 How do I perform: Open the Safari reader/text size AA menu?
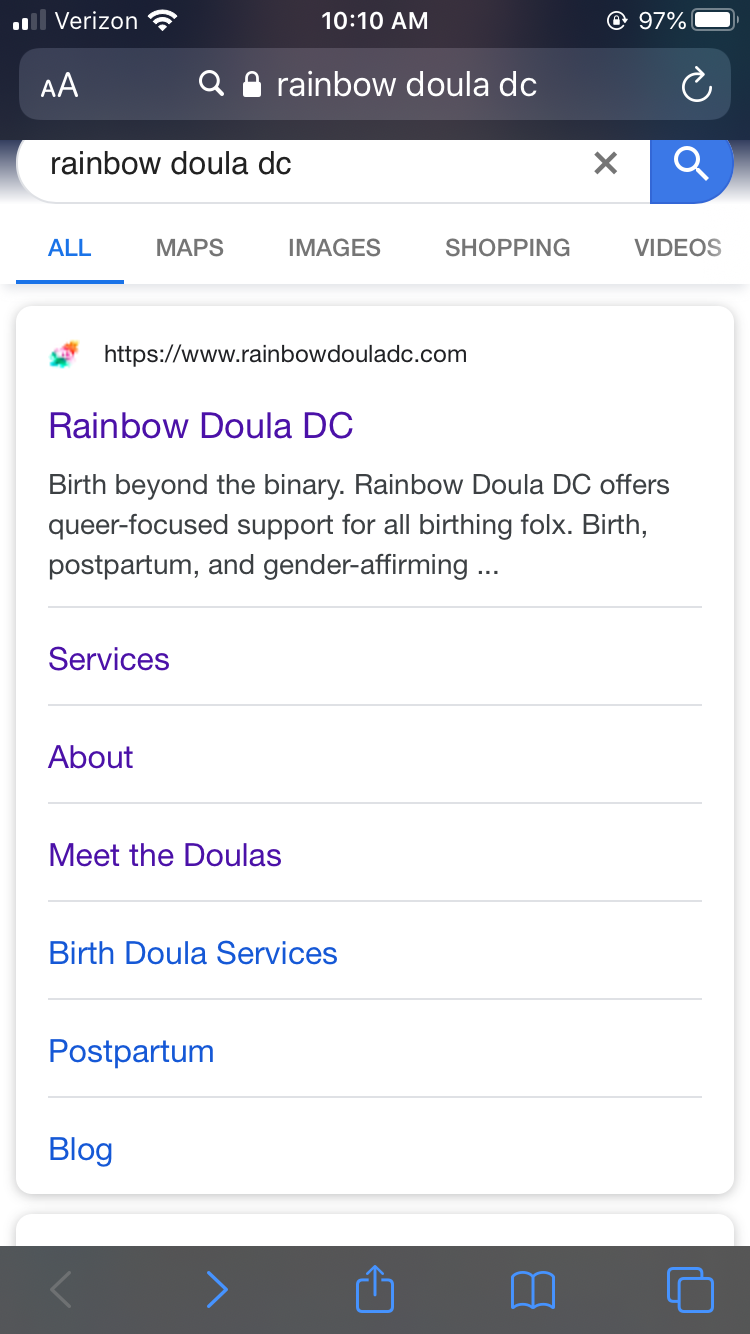60,86
